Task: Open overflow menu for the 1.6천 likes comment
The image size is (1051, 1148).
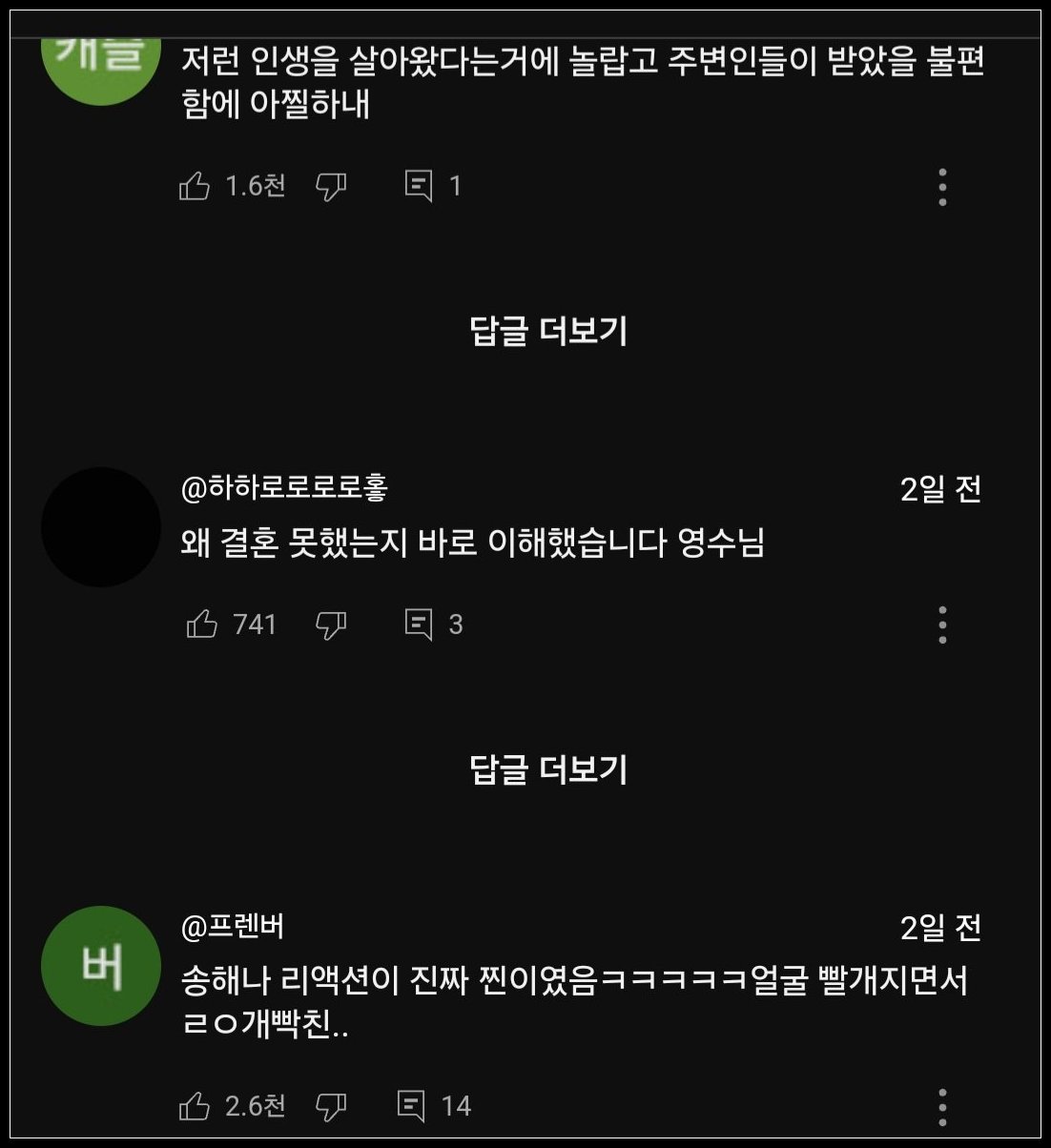Action: (942, 187)
